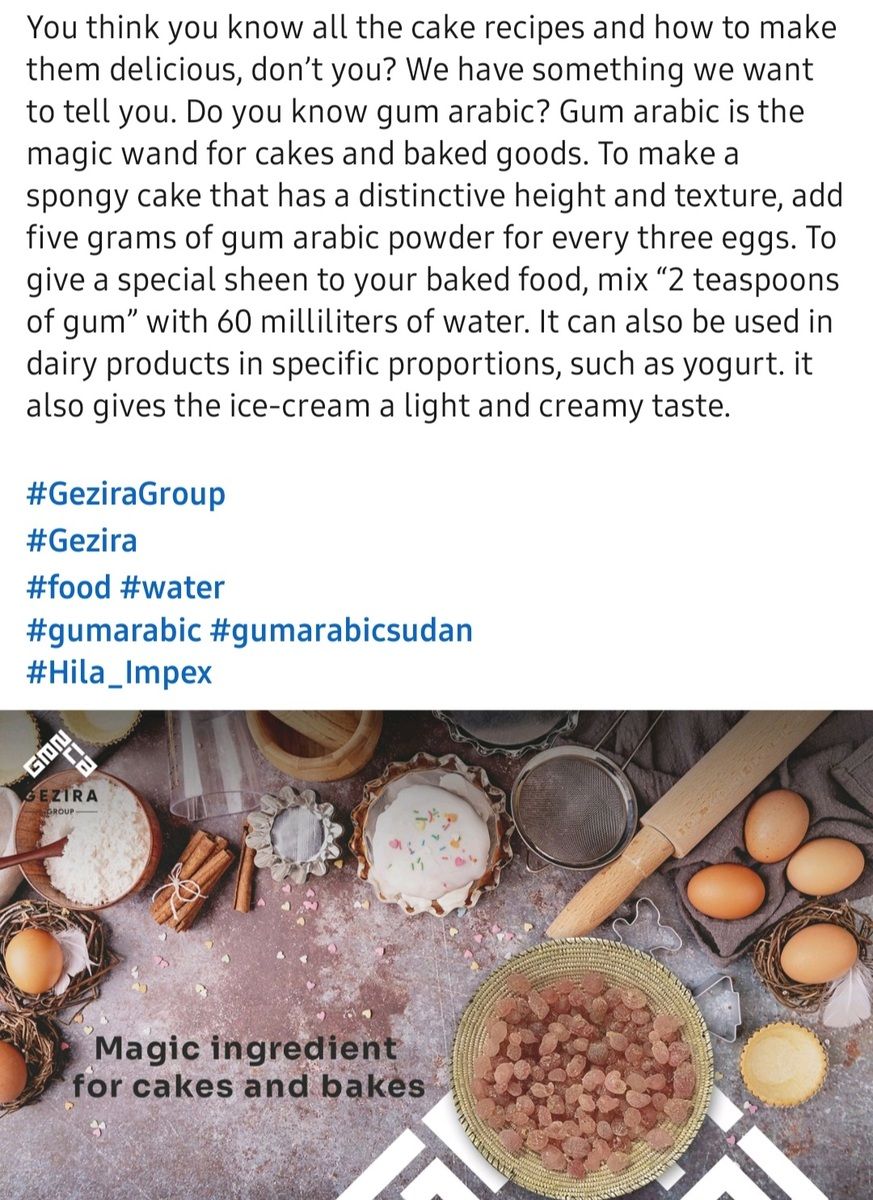Open the #gumarabicsudan hashtag
This screenshot has height=1200, width=873.
tap(341, 630)
